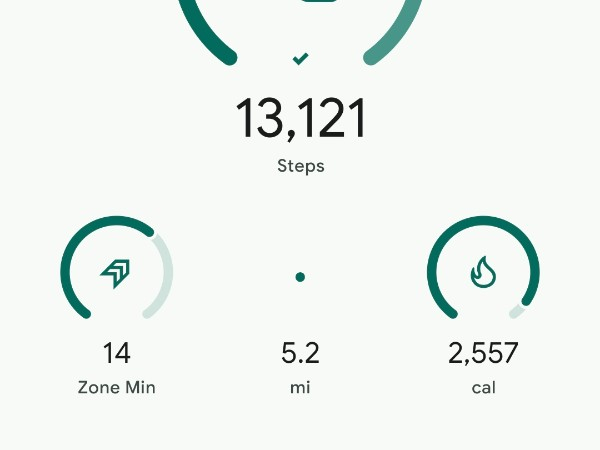Open the Steps details showing 13,121

(x=301, y=120)
